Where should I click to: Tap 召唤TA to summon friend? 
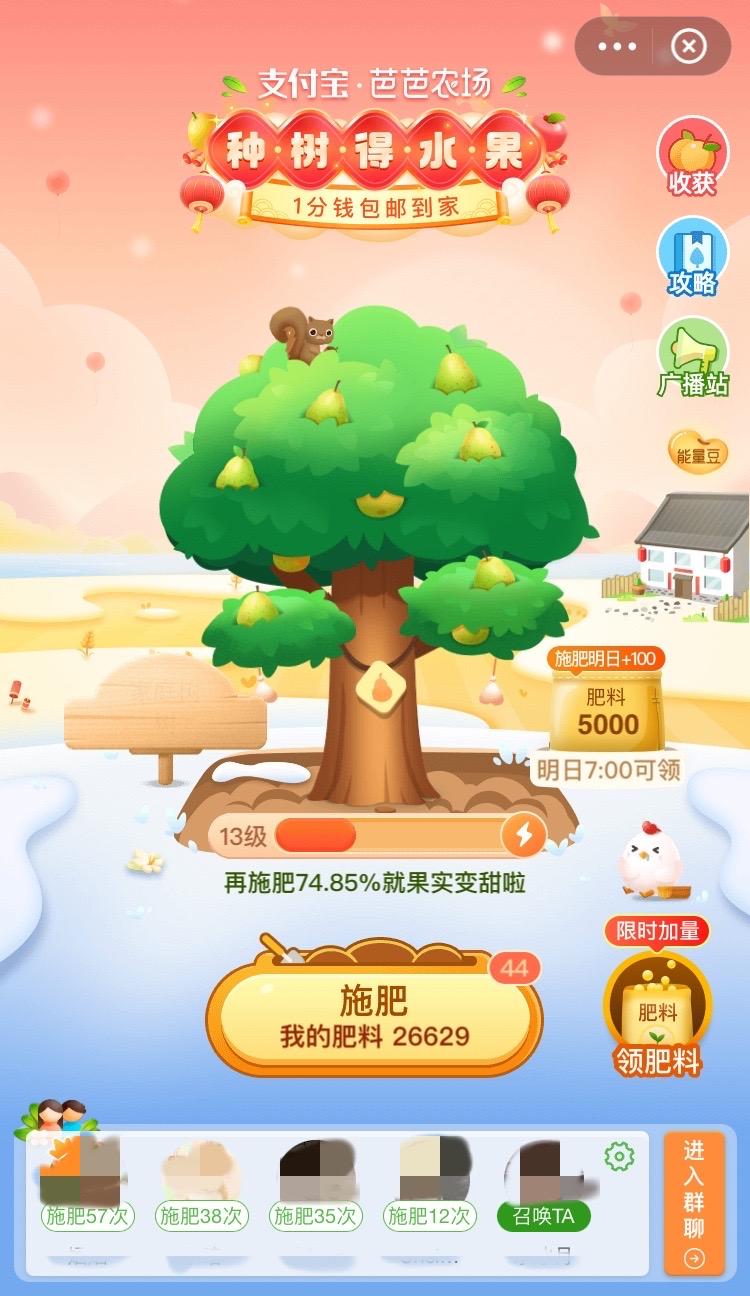tap(543, 1215)
